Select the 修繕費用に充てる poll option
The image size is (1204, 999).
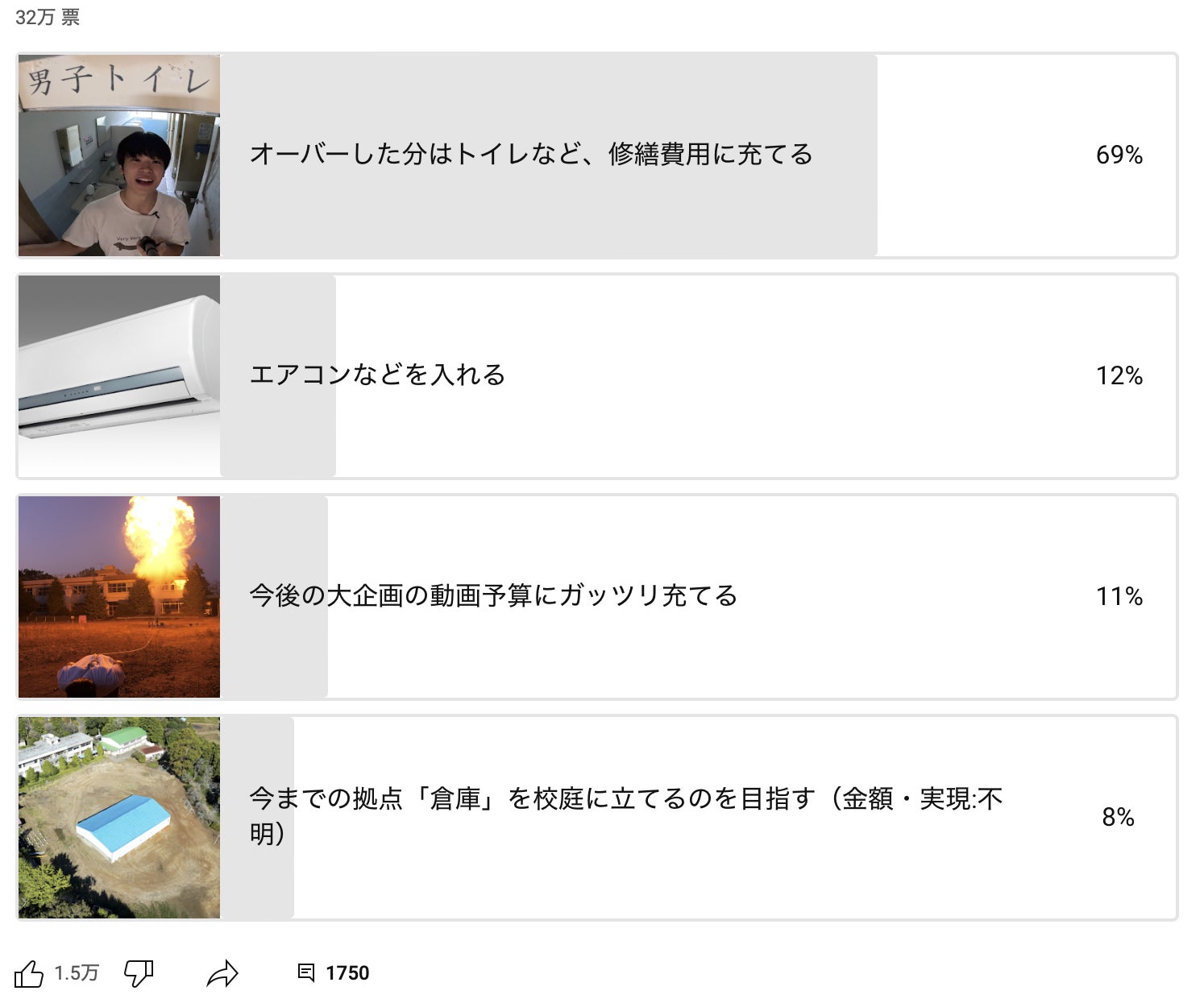pos(596,155)
